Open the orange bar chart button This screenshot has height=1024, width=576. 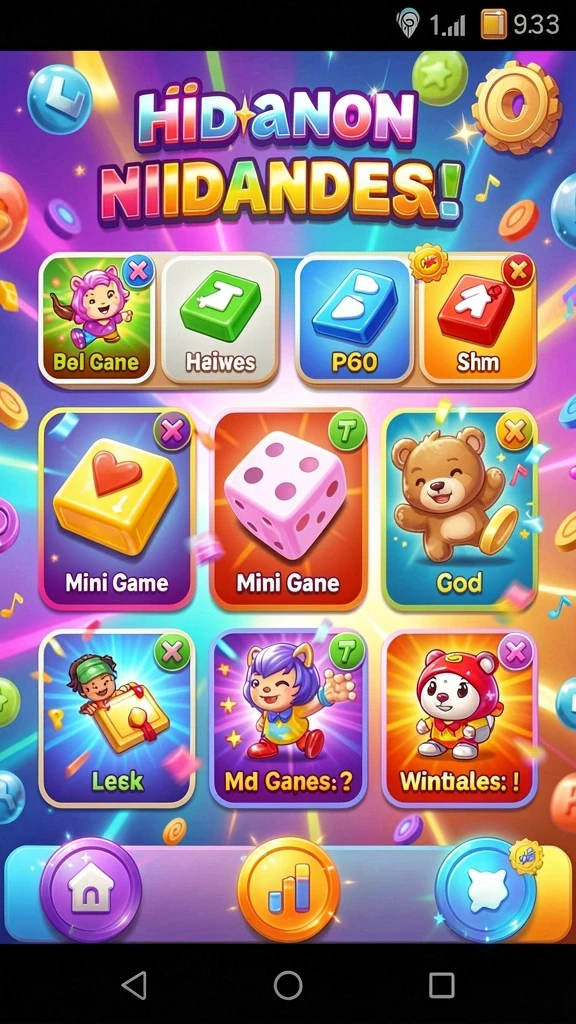coord(289,889)
